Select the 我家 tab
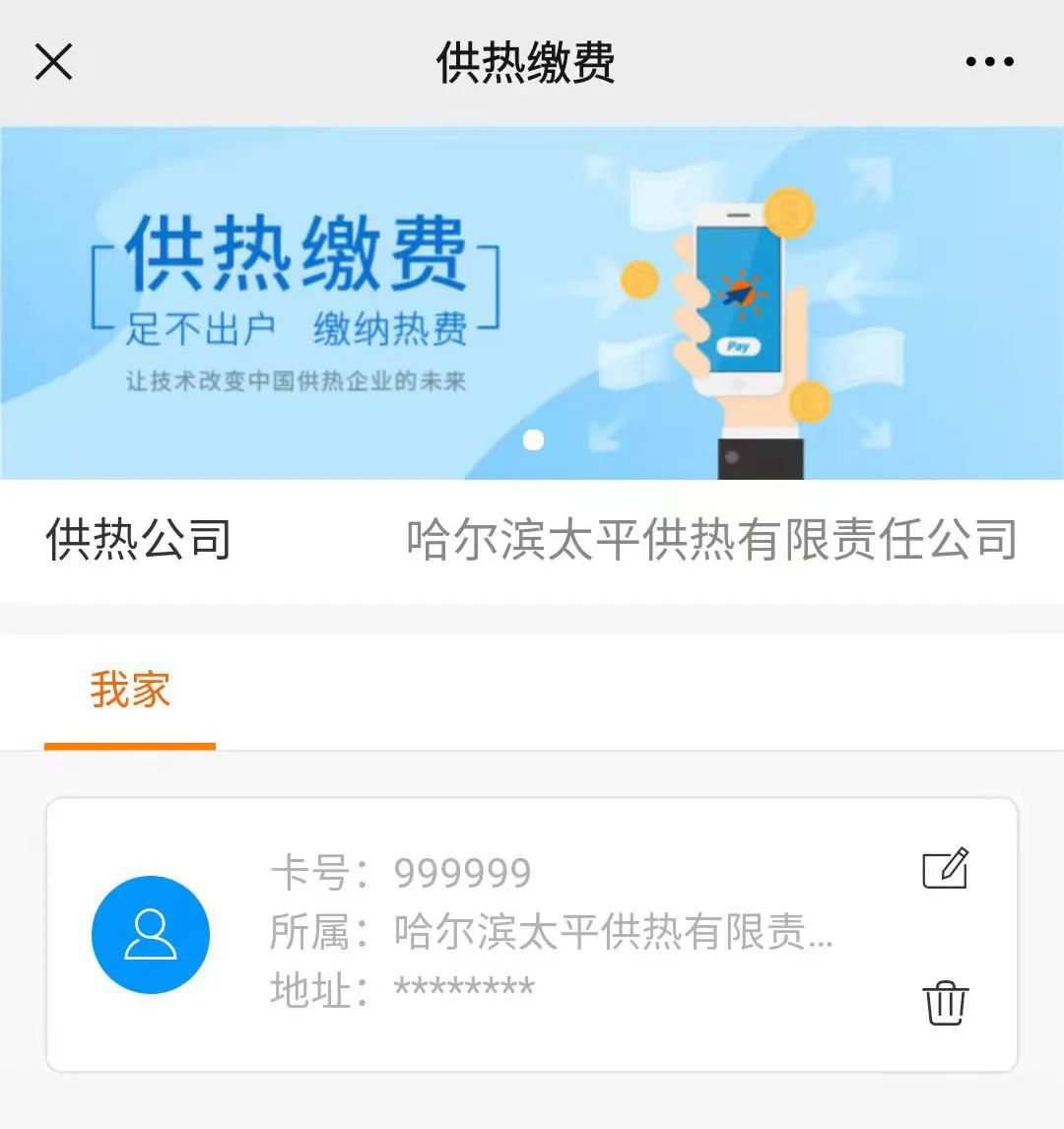 (129, 690)
